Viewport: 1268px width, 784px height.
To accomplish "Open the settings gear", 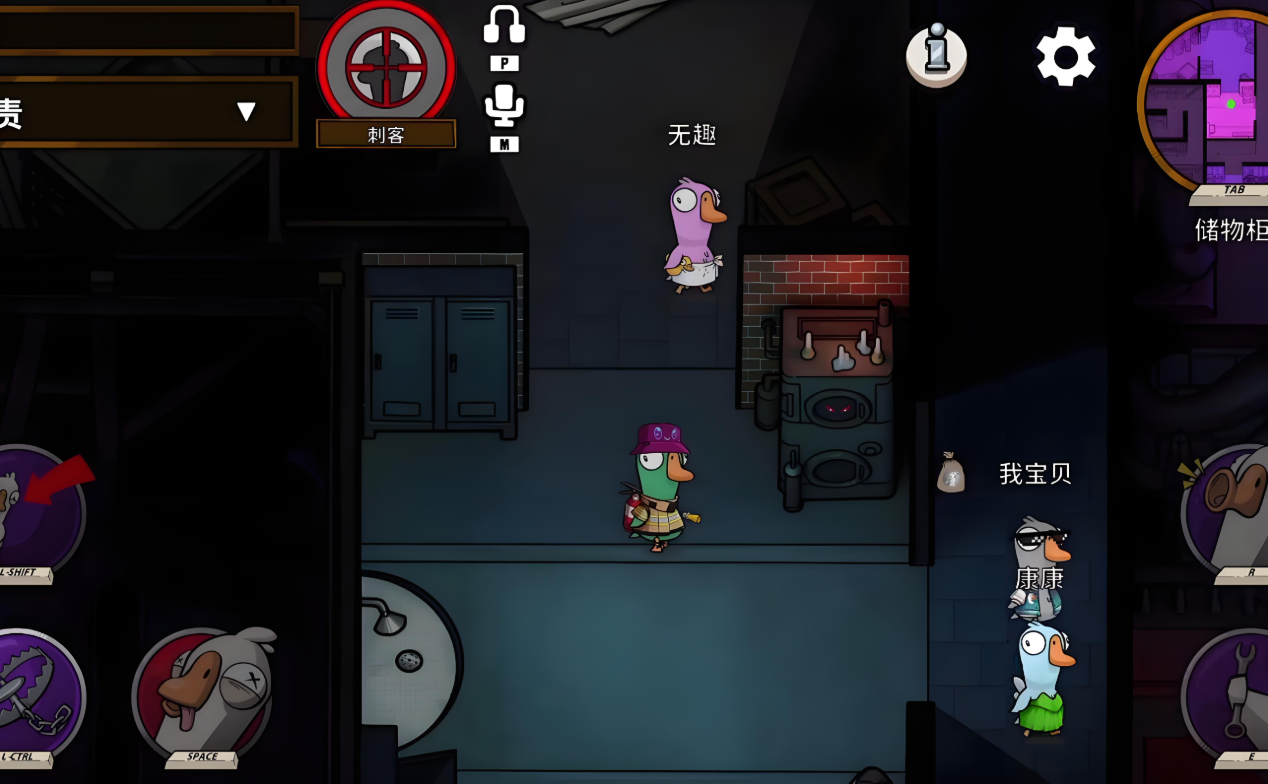I will tap(1065, 57).
